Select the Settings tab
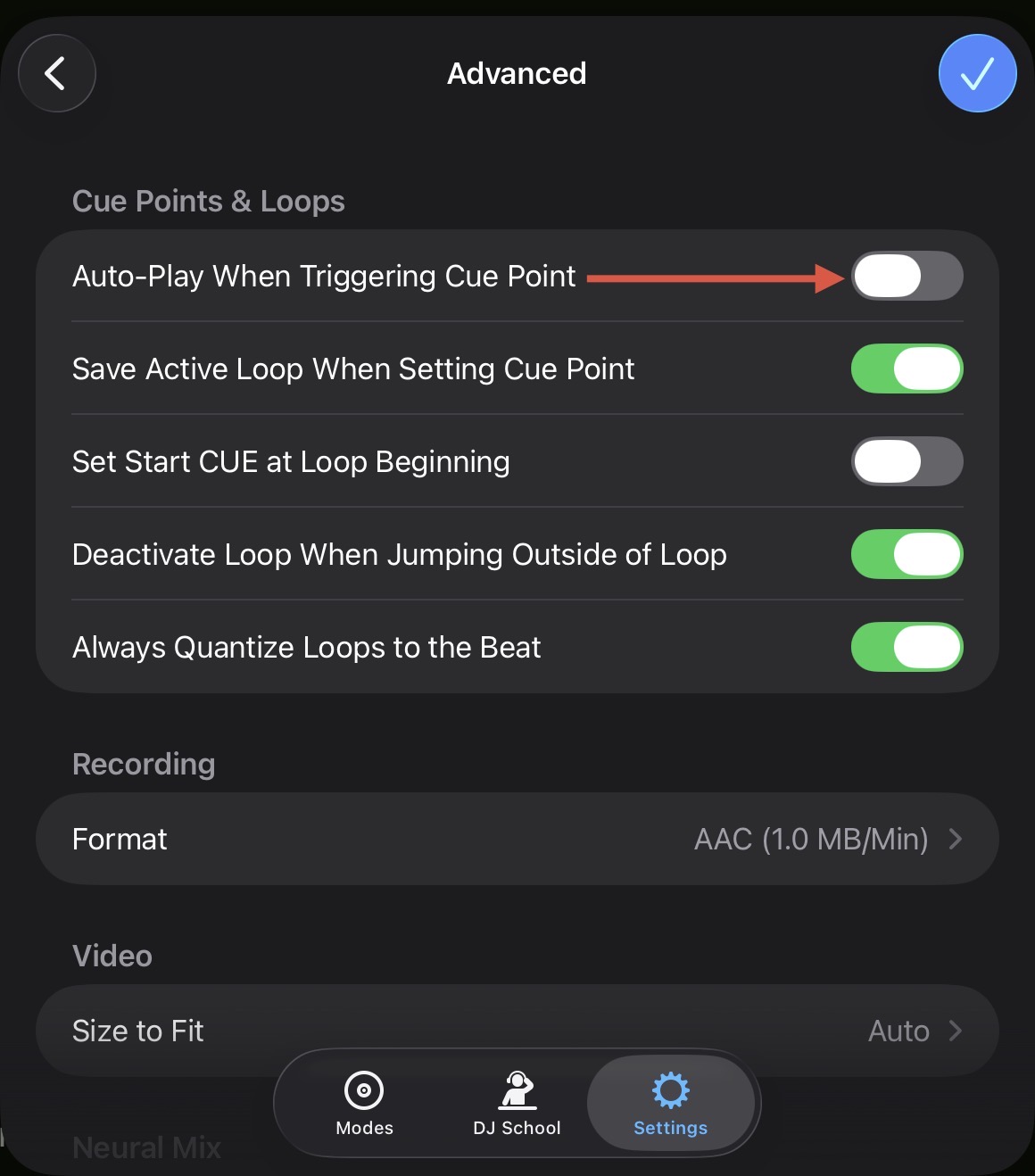The width and height of the screenshot is (1035, 1176). (670, 1104)
